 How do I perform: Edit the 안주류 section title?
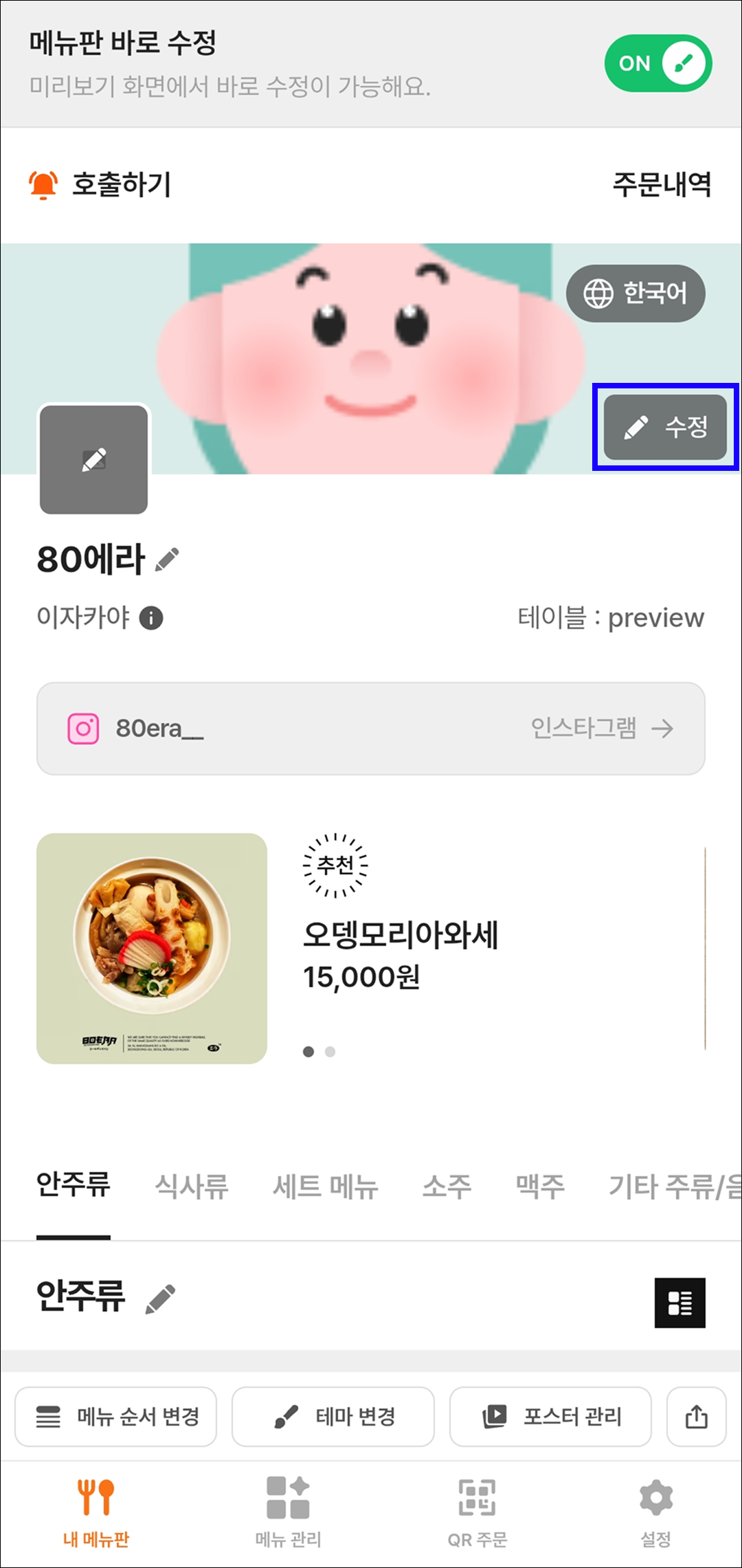(x=160, y=1299)
